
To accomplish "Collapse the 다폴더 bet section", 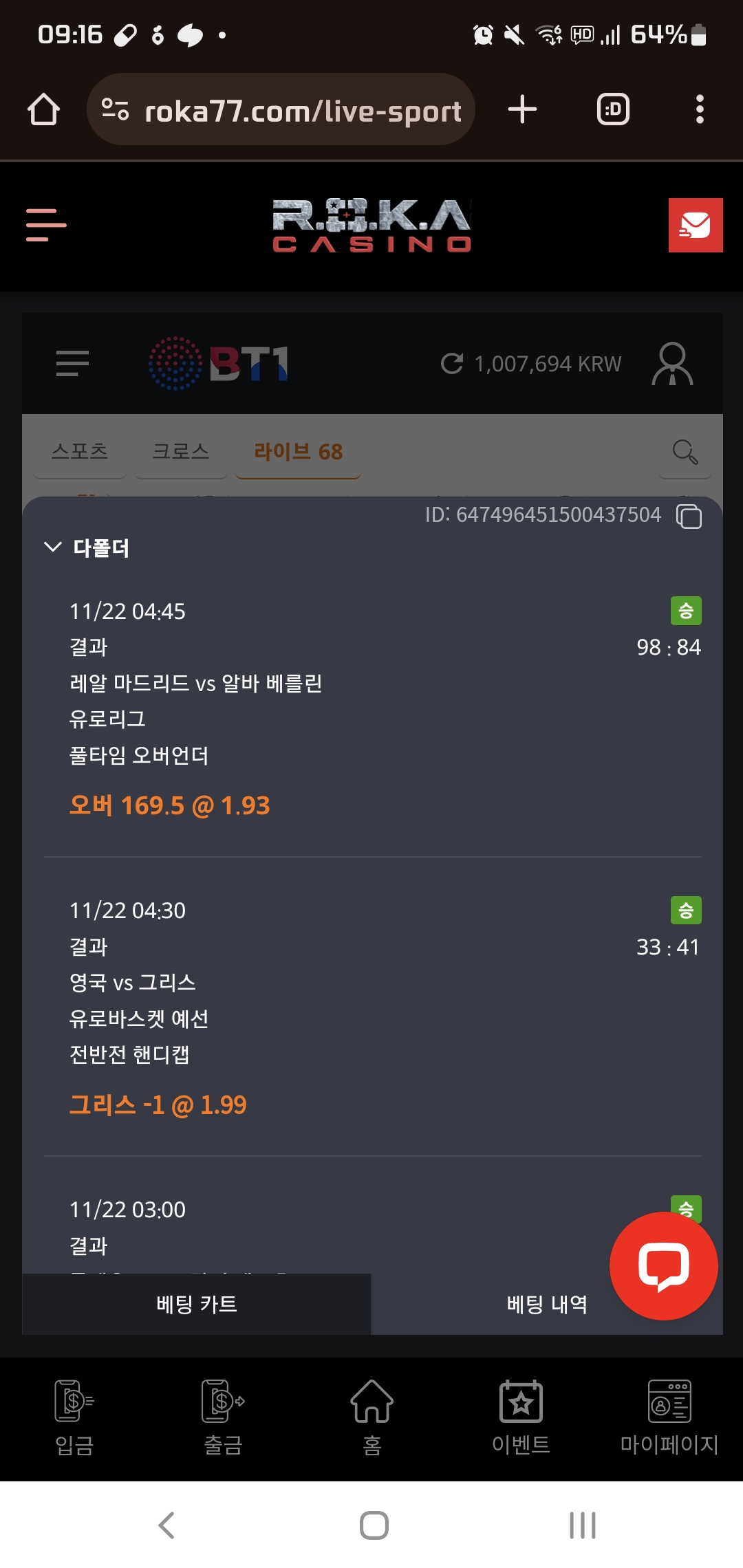I will coord(53,547).
